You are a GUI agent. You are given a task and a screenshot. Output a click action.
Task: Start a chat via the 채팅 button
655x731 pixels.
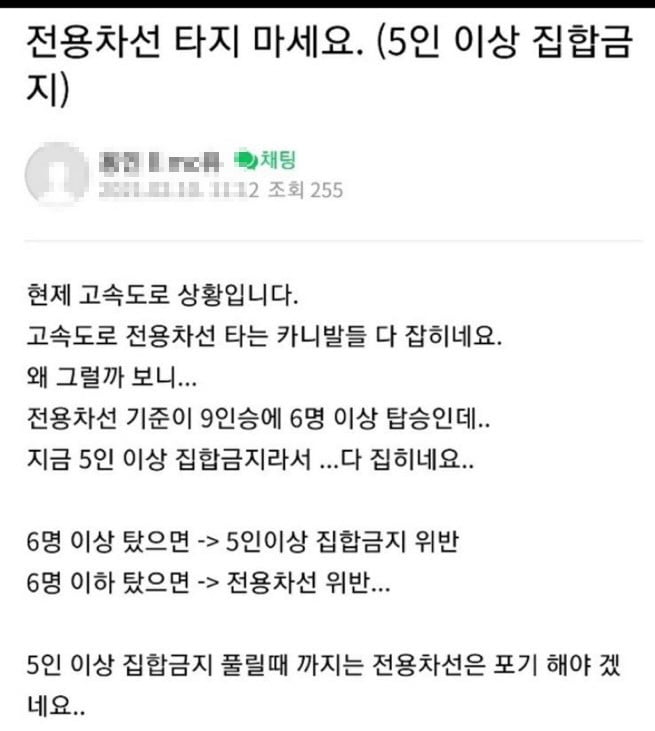265,160
